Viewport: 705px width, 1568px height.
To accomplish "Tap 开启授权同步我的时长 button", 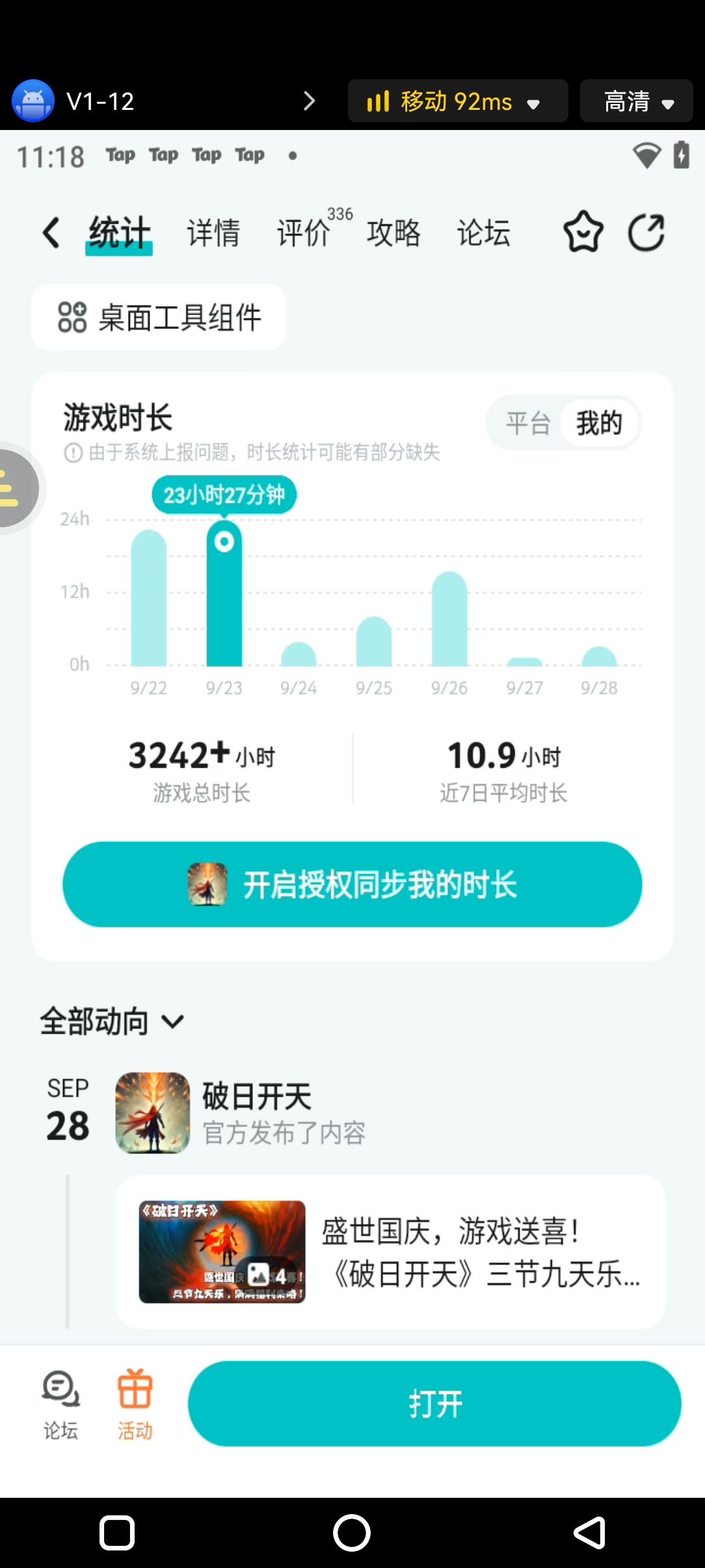I will click(351, 885).
